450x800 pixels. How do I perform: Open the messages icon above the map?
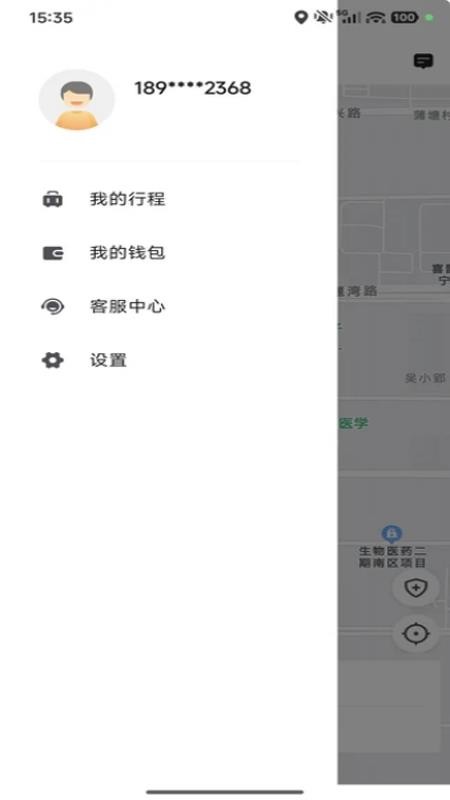pos(423,62)
